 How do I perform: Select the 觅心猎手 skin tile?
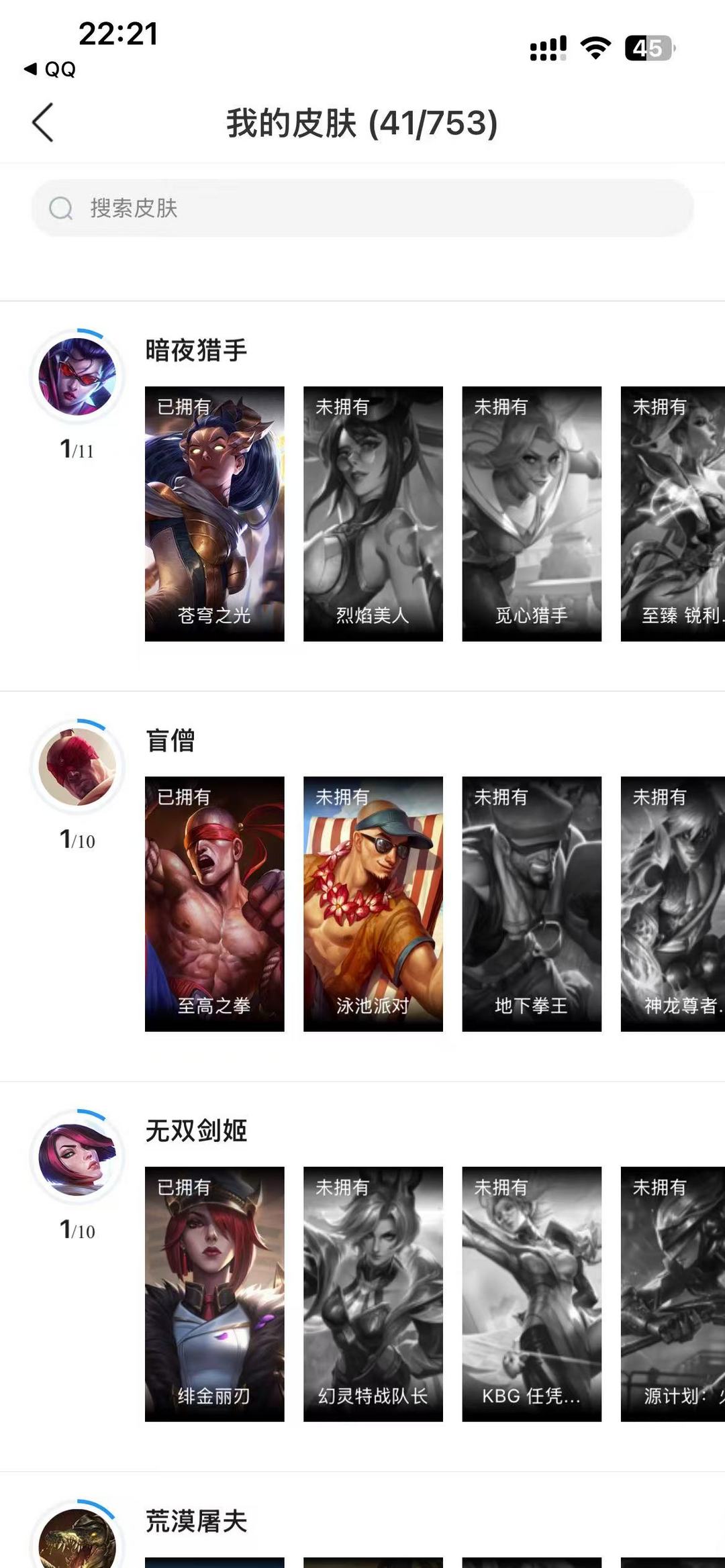pyautogui.click(x=532, y=513)
